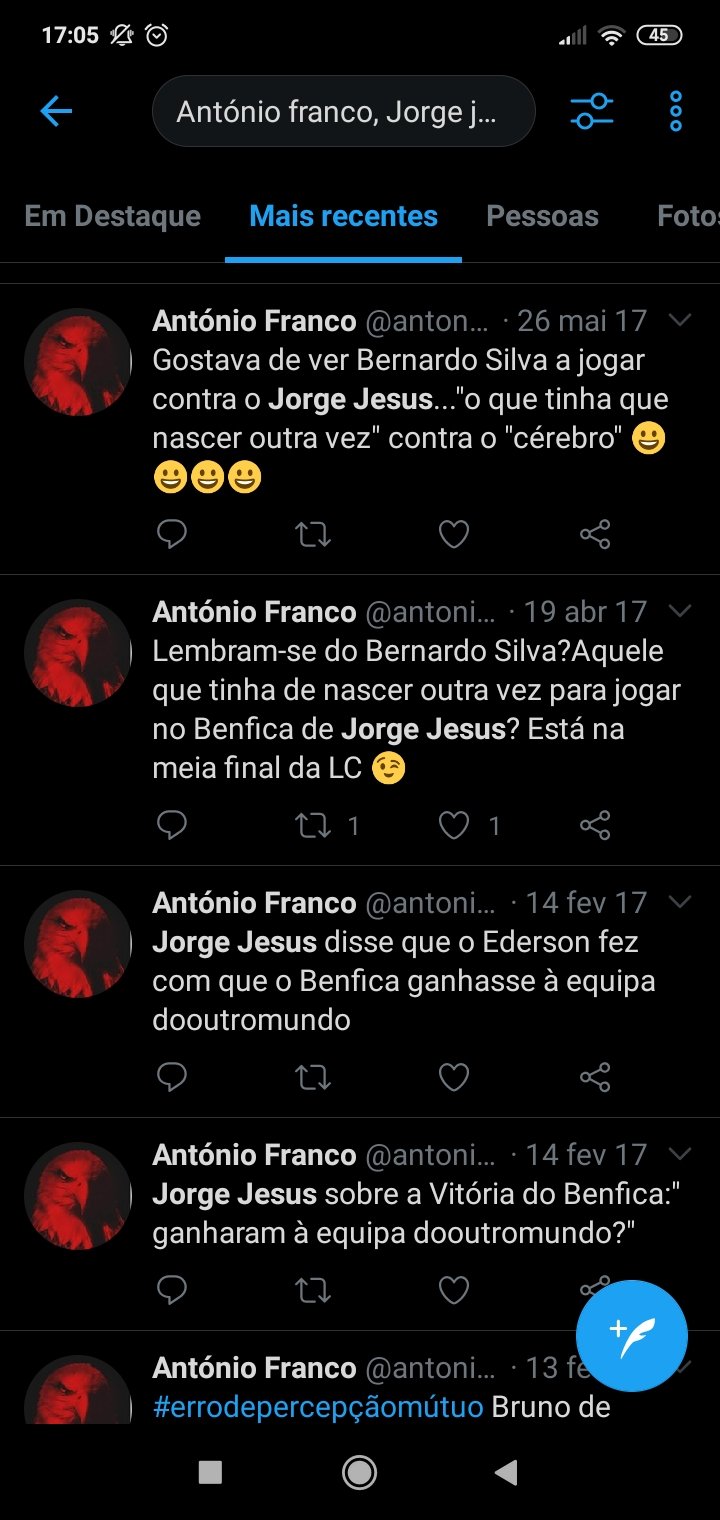Expand options chevron on 26 mai 17 tweet

[x=680, y=320]
